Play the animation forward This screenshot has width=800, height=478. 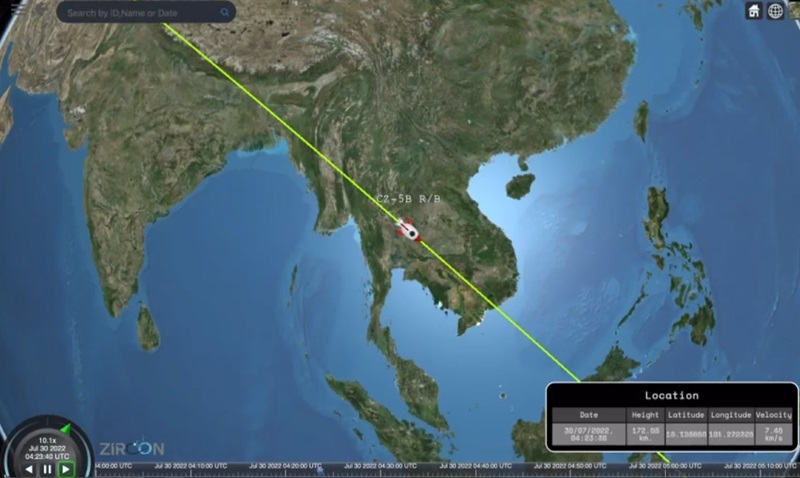pyautogui.click(x=65, y=468)
